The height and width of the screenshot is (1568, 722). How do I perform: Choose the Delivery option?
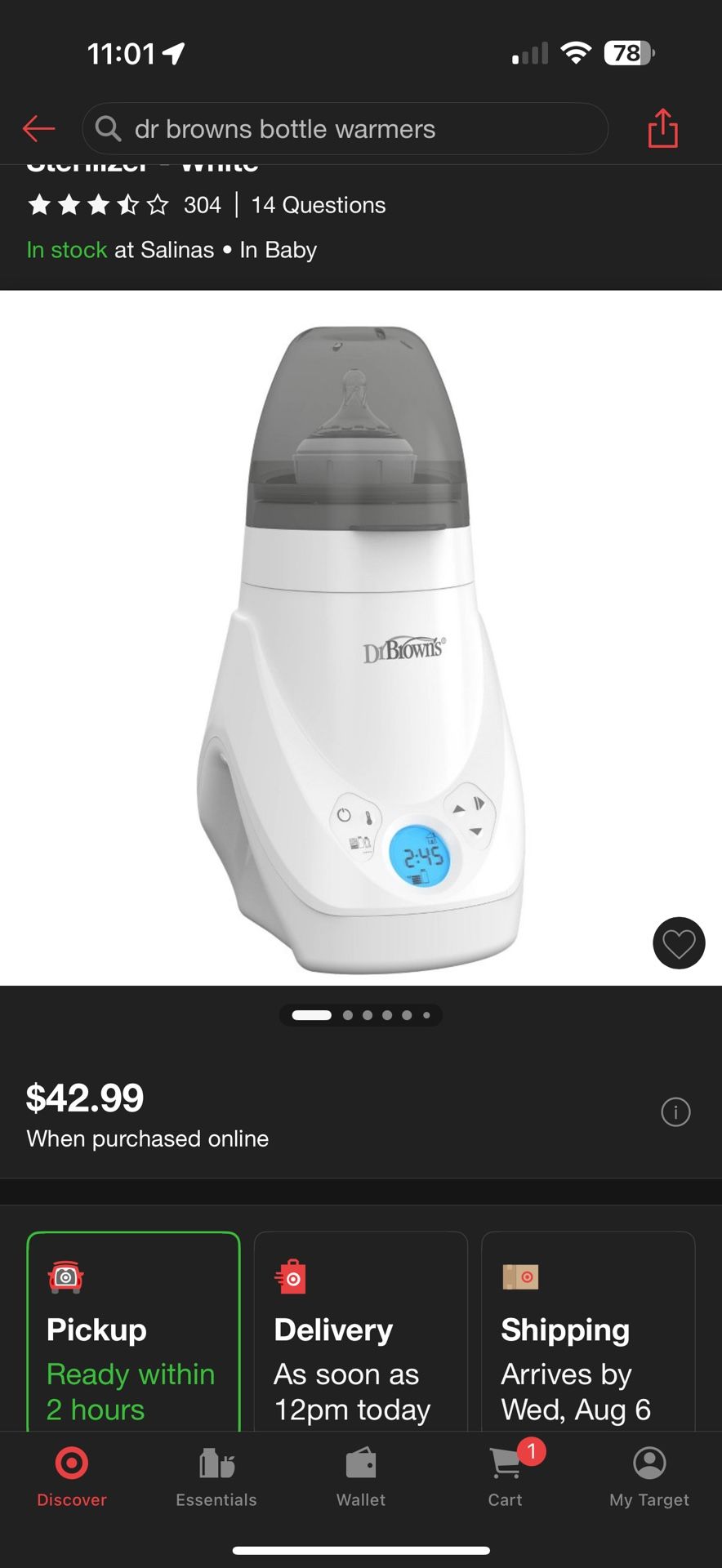(360, 1331)
